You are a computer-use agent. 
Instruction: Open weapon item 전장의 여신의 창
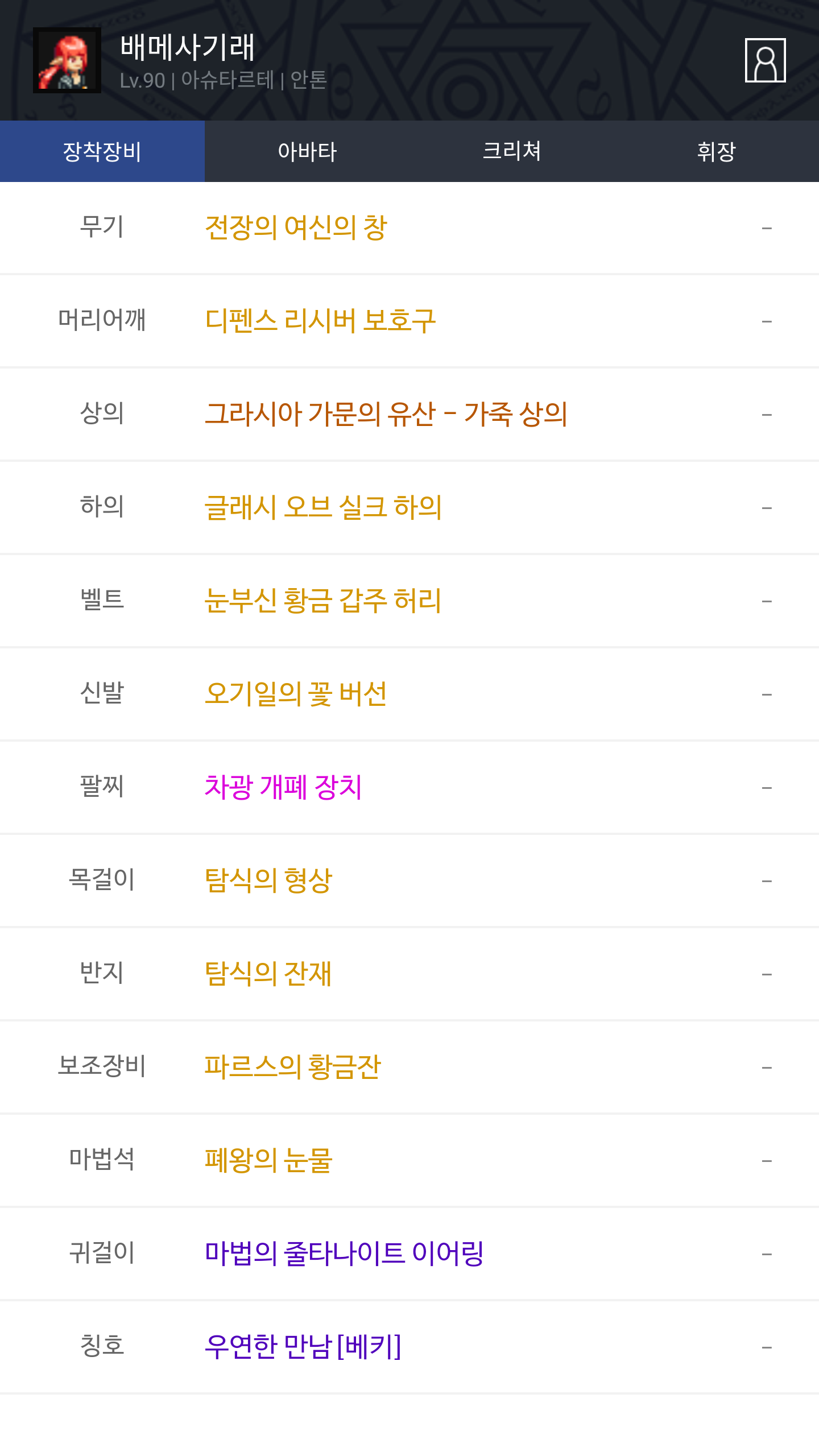pos(296,228)
